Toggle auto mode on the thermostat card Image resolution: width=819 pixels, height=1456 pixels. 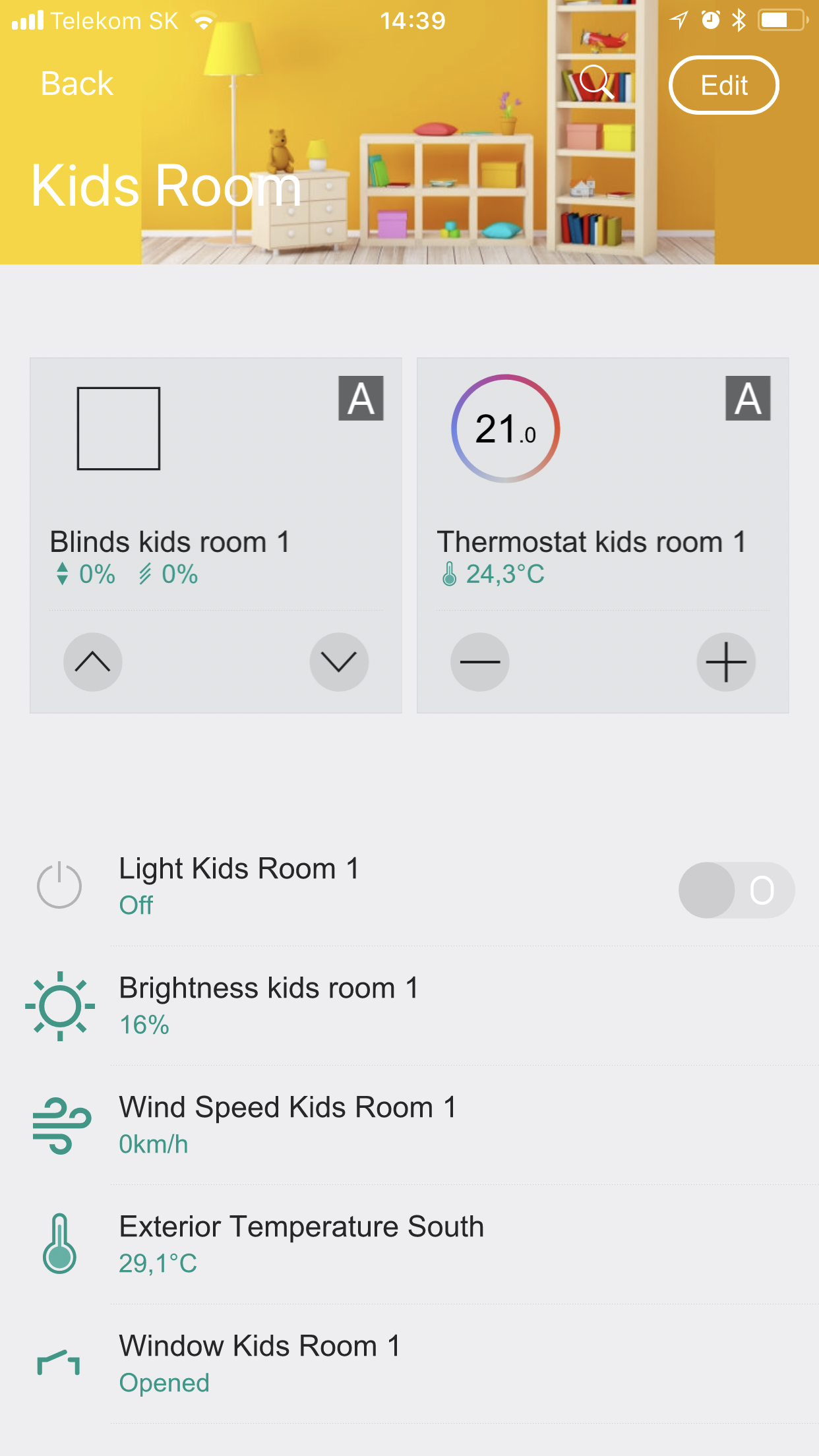click(x=748, y=398)
